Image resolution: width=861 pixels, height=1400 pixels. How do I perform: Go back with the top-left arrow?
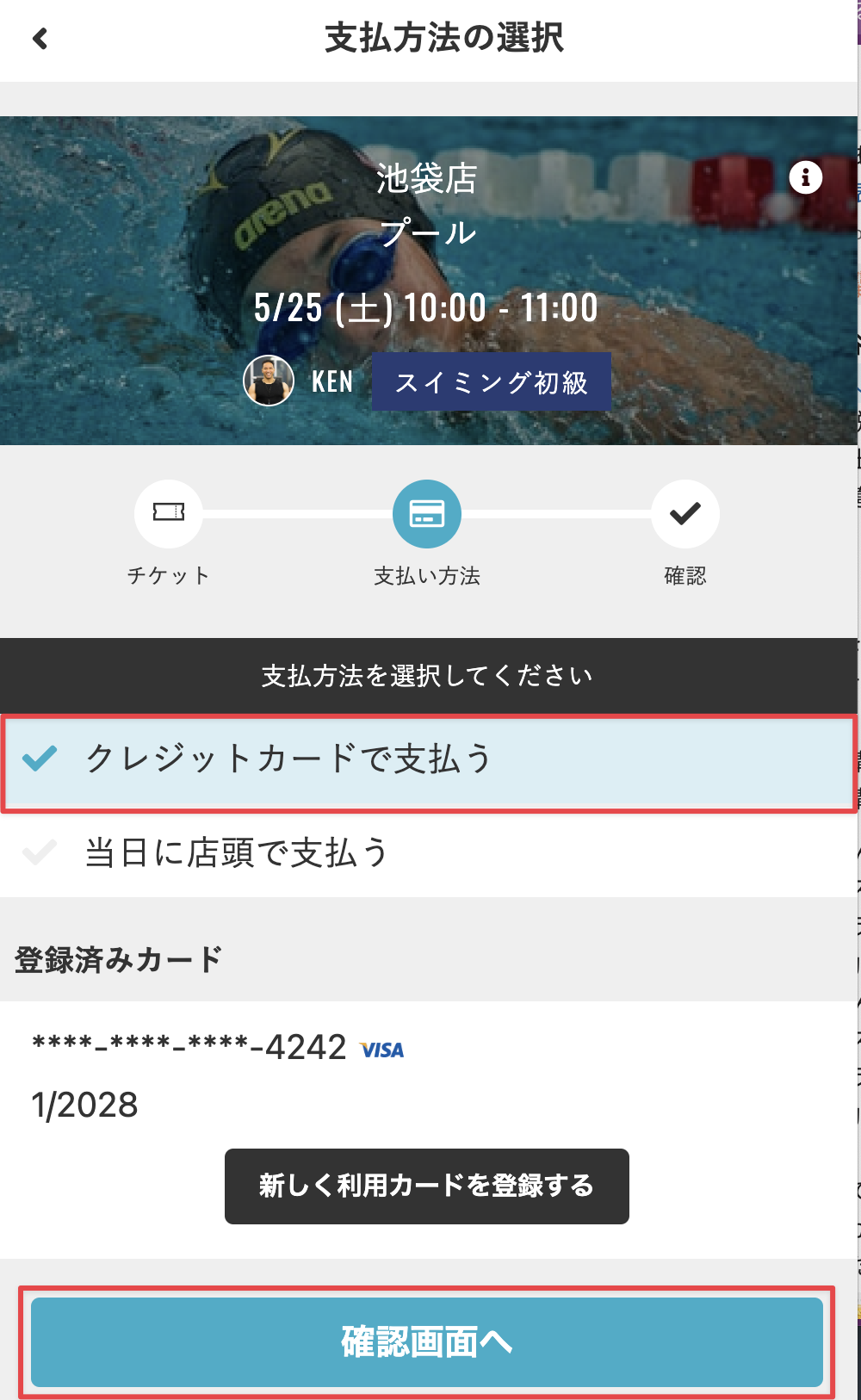pos(40,39)
